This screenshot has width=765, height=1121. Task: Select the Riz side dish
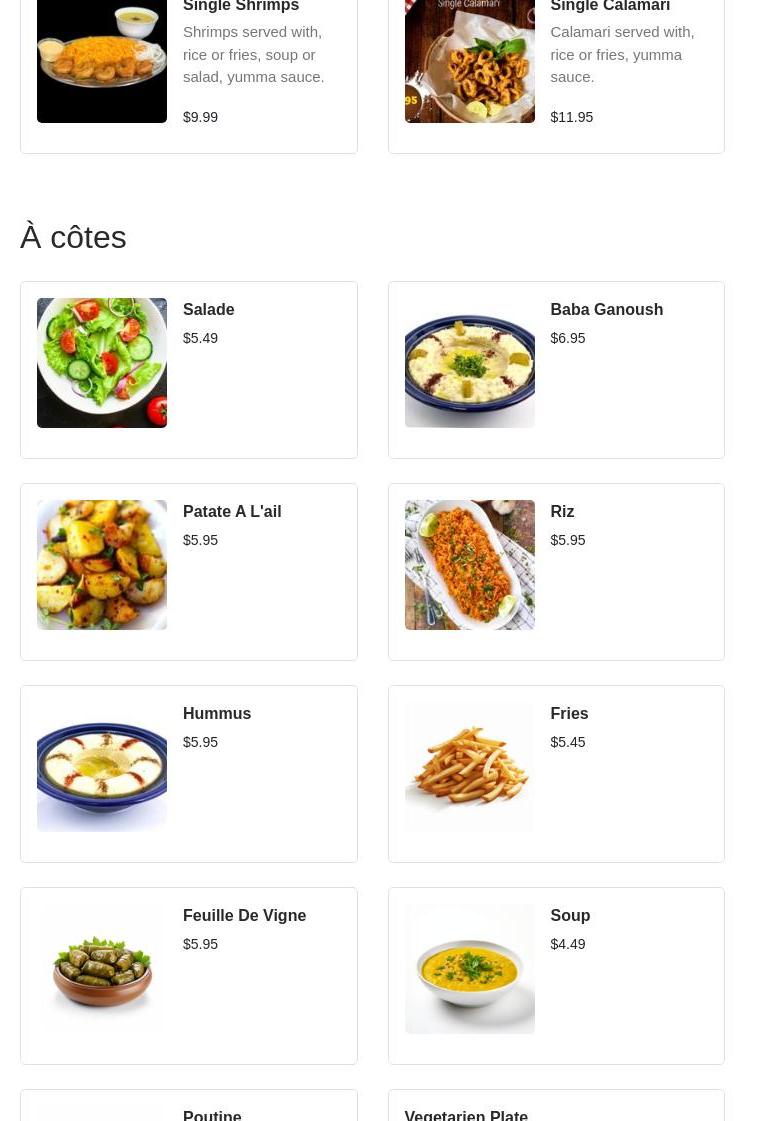(556, 572)
